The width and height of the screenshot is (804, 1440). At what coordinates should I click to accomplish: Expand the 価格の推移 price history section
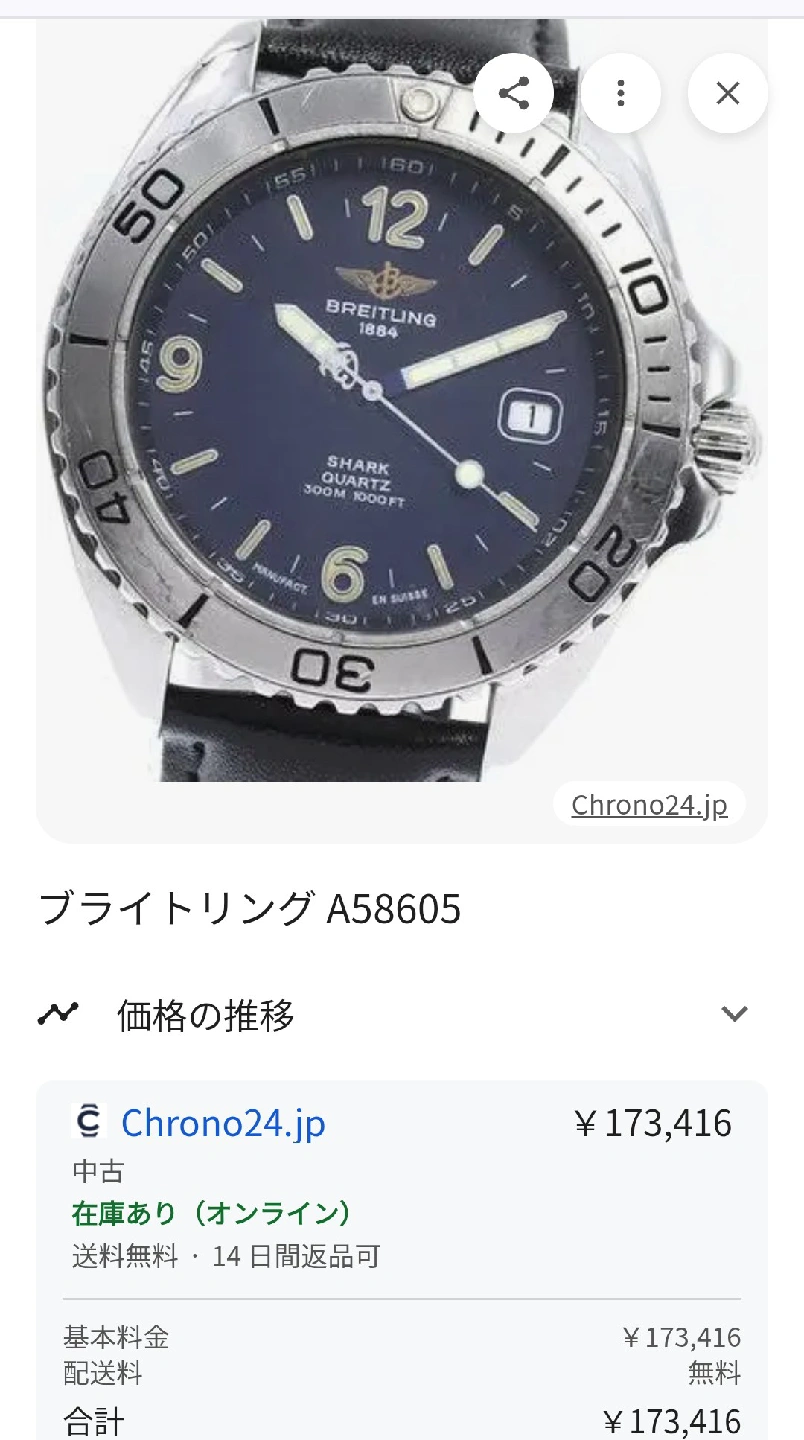click(x=734, y=1015)
